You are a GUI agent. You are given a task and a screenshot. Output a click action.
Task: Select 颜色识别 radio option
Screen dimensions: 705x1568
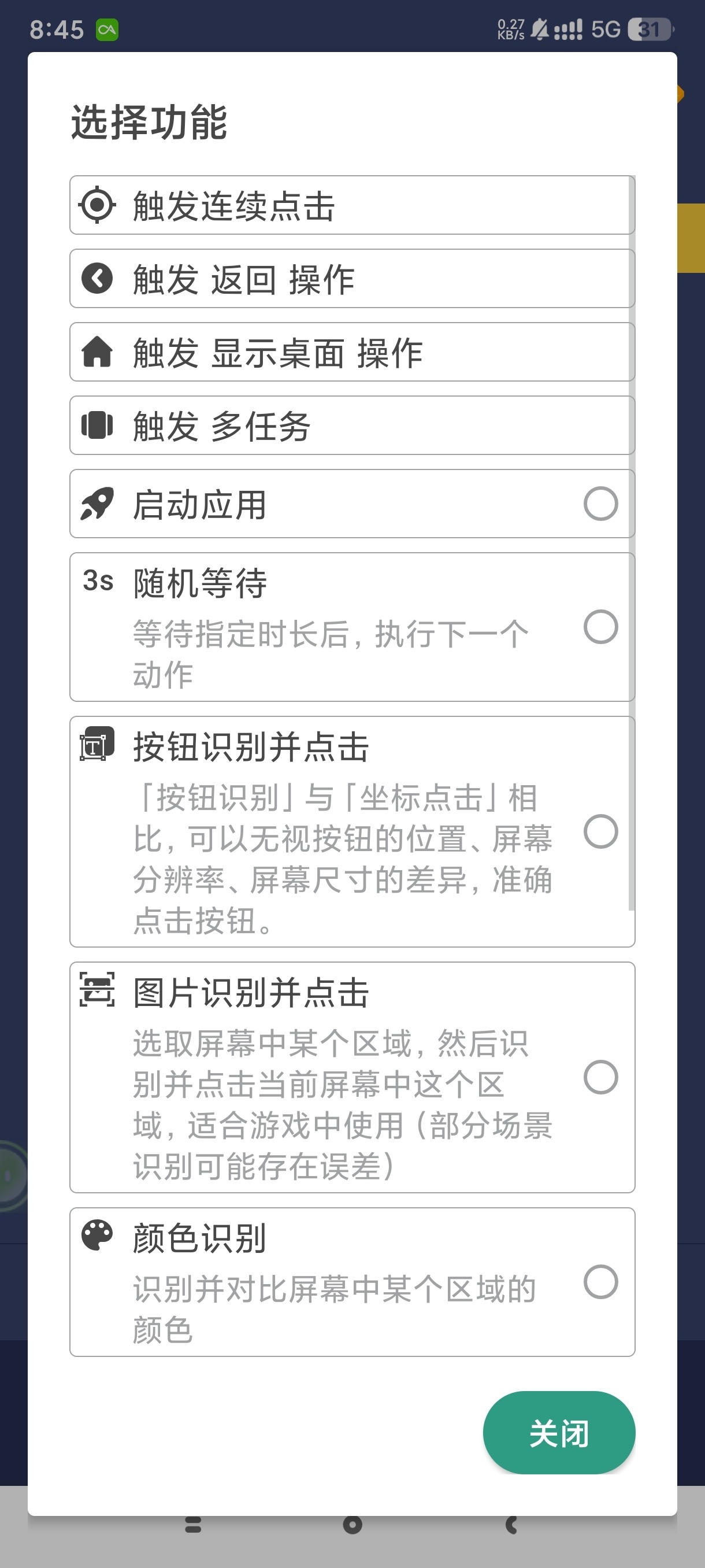tap(600, 1282)
